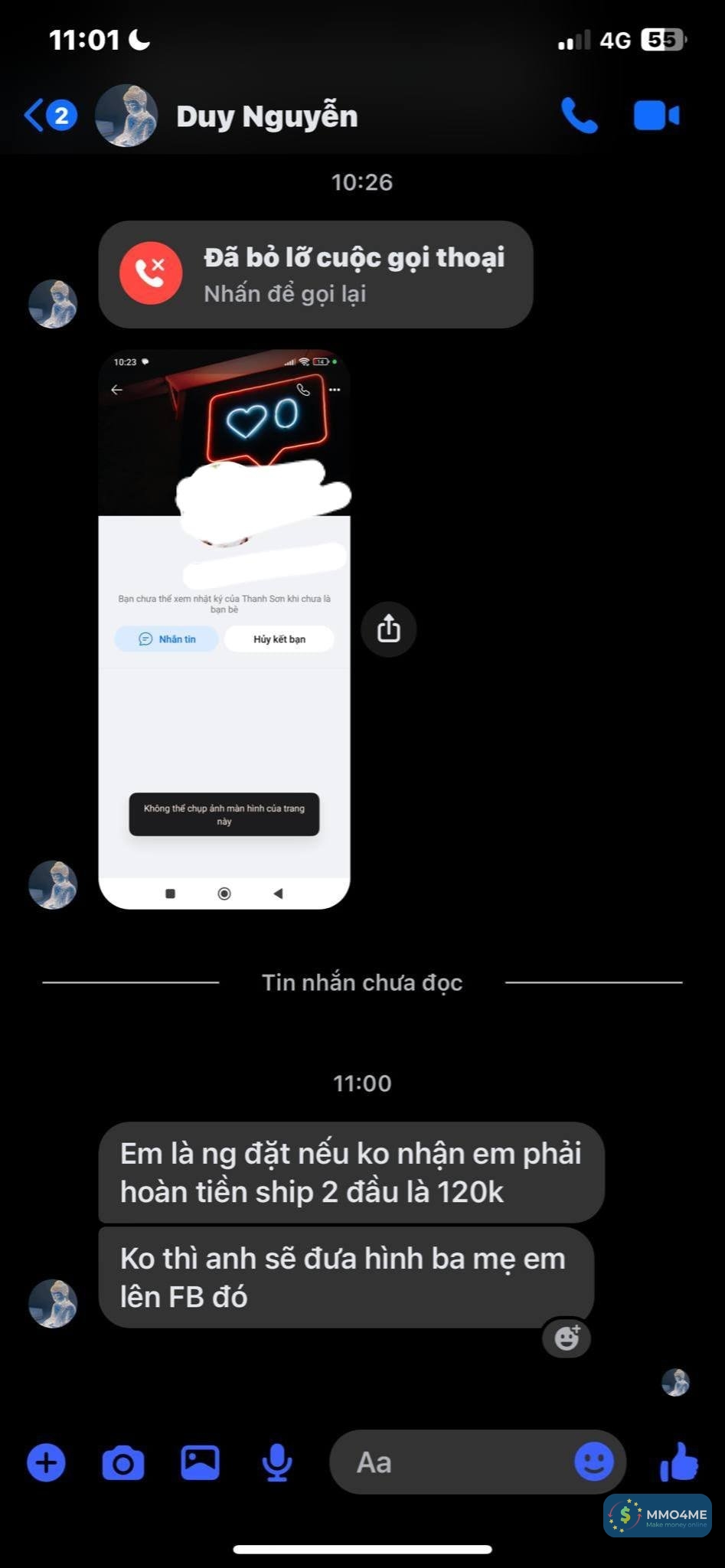The height and width of the screenshot is (1568, 725).
Task: Share the received screenshot image
Action: [x=388, y=629]
